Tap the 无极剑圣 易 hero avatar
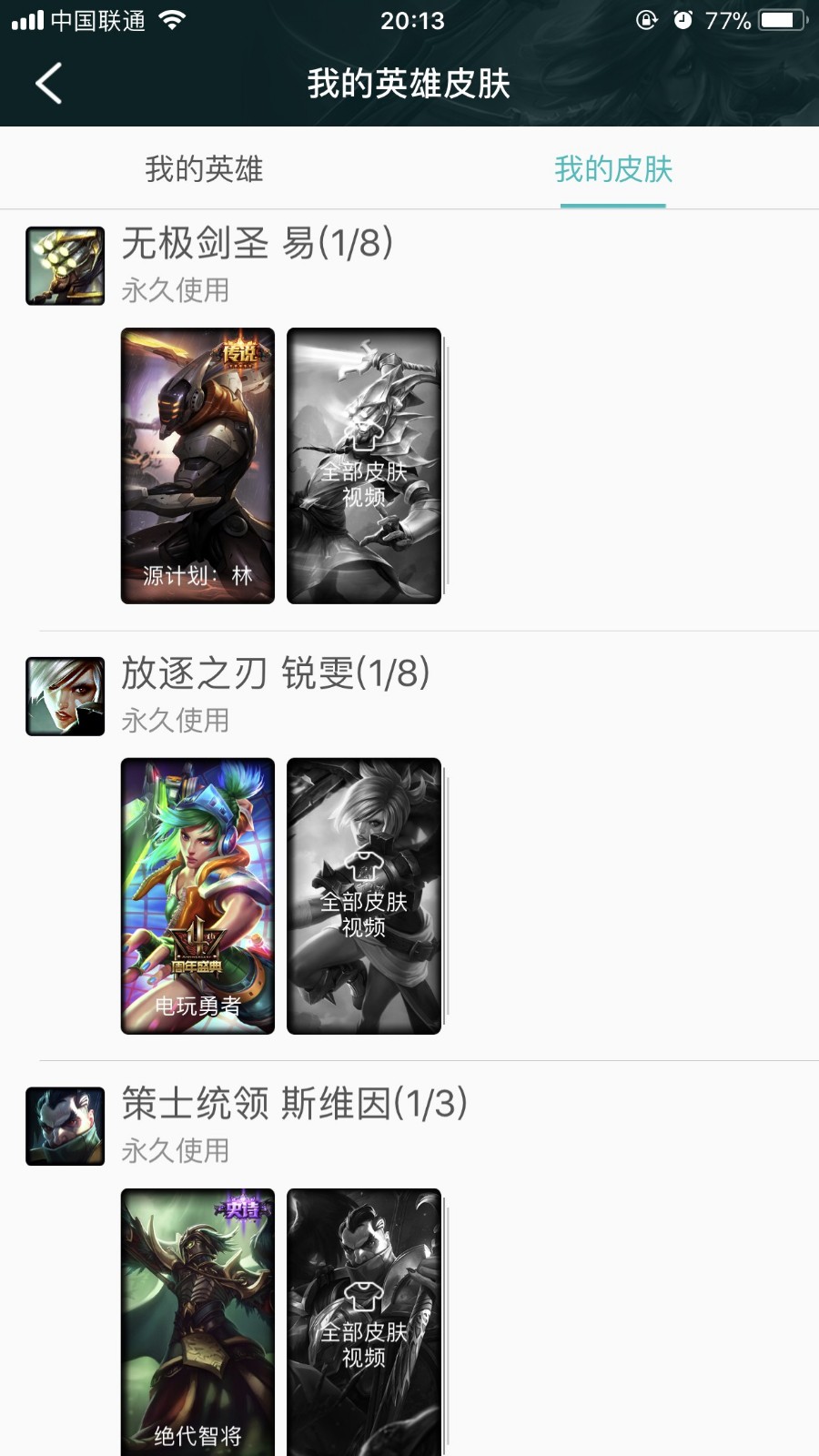Viewport: 819px width, 1456px height. (x=65, y=266)
